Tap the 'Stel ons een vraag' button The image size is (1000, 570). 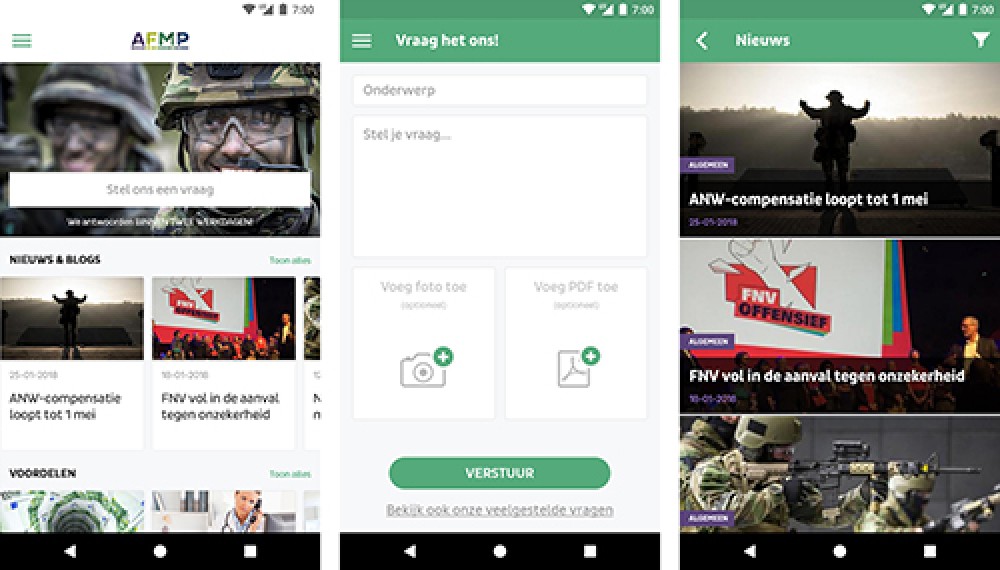pyautogui.click(x=160, y=189)
